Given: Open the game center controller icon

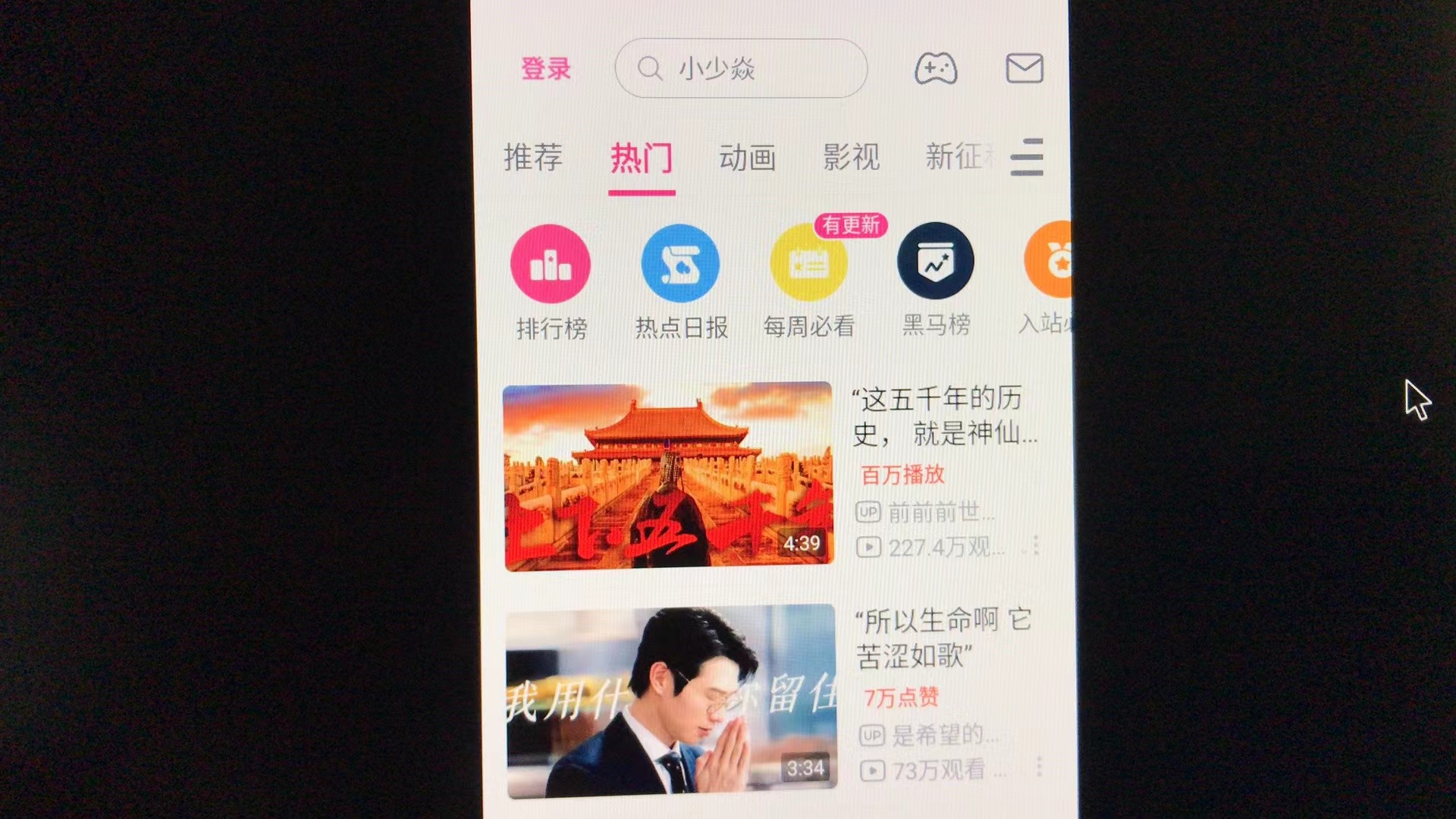Looking at the screenshot, I should coord(936,69).
